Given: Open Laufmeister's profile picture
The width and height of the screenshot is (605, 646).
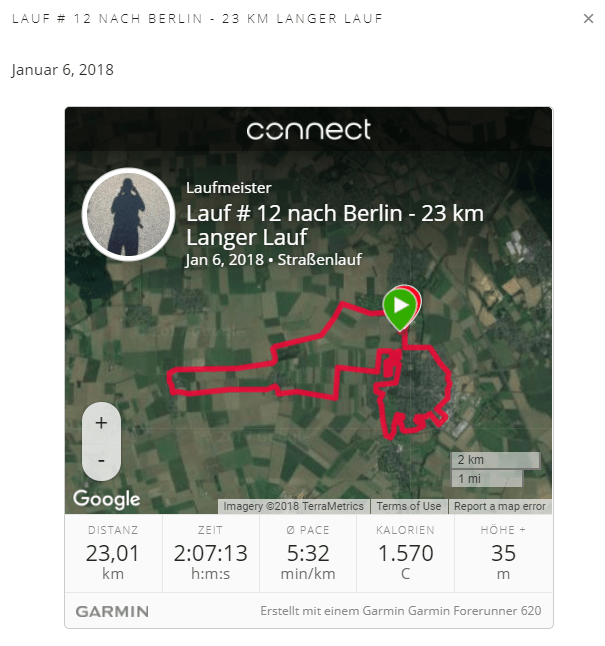Looking at the screenshot, I should 128,214.
